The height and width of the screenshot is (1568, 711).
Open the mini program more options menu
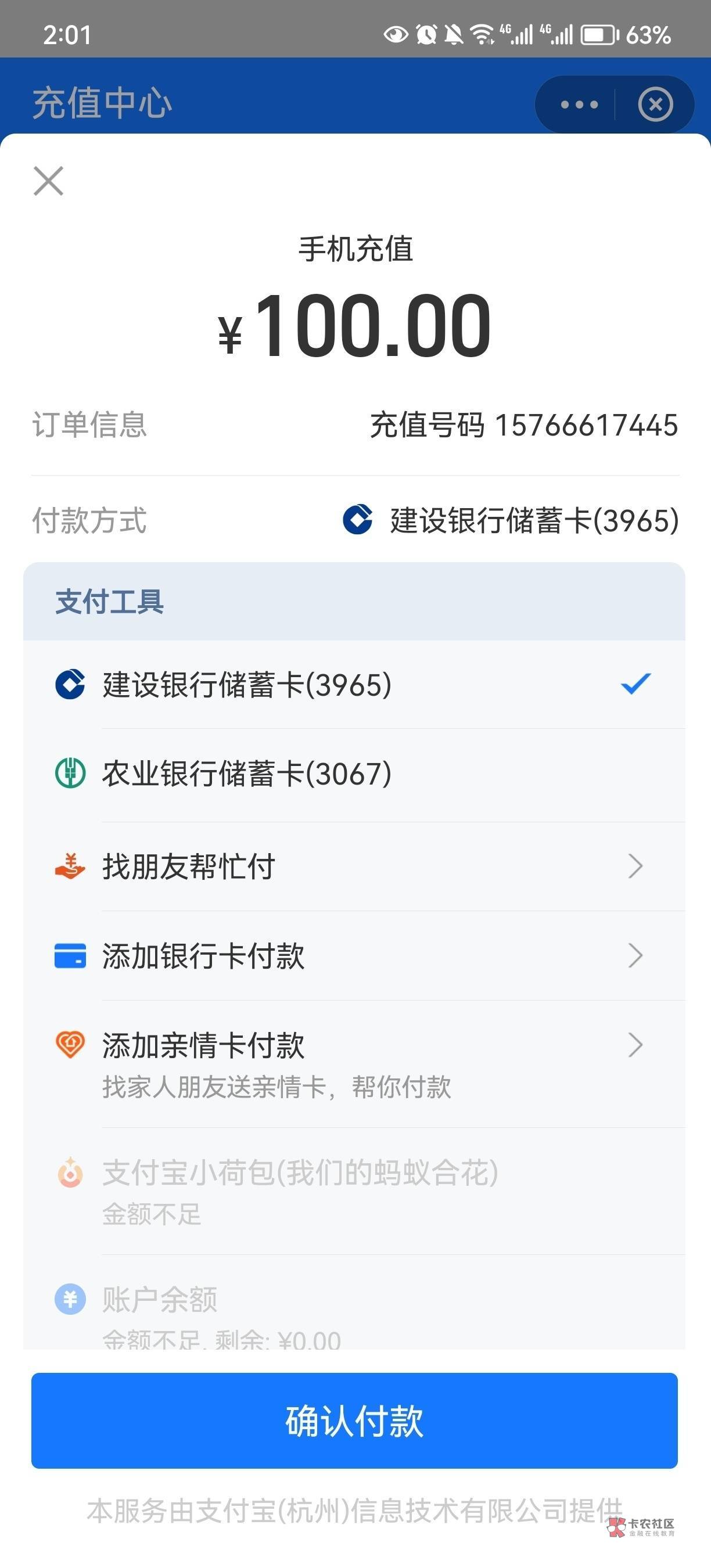[579, 105]
